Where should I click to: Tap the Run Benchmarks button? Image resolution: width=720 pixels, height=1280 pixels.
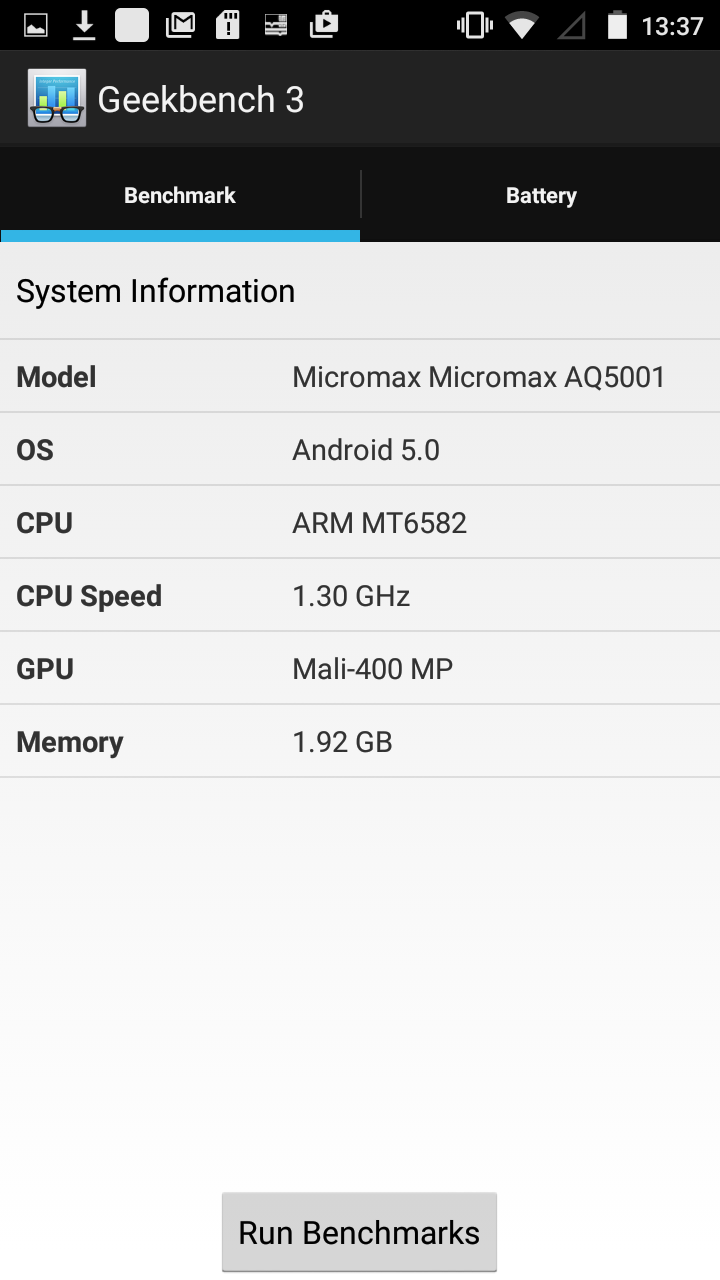tap(359, 1232)
